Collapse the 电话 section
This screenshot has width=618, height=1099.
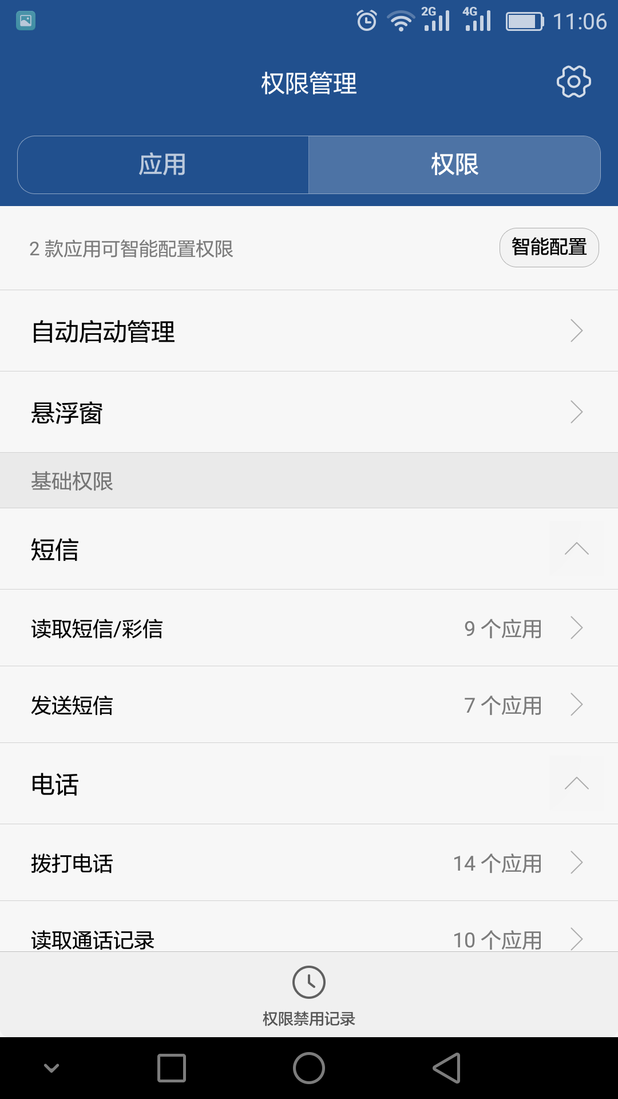(576, 784)
